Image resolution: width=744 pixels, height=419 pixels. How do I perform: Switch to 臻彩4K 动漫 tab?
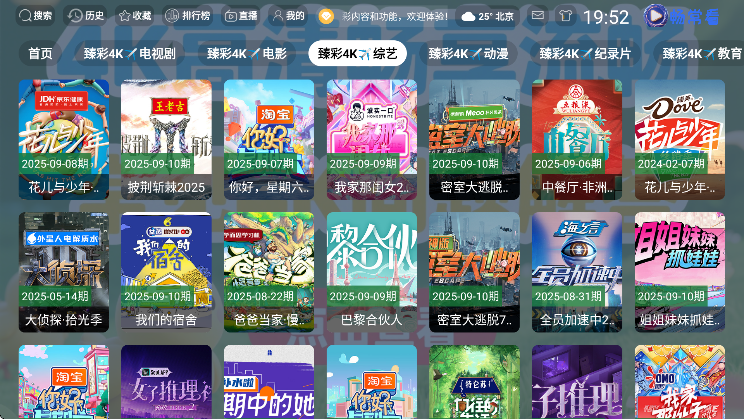468,53
